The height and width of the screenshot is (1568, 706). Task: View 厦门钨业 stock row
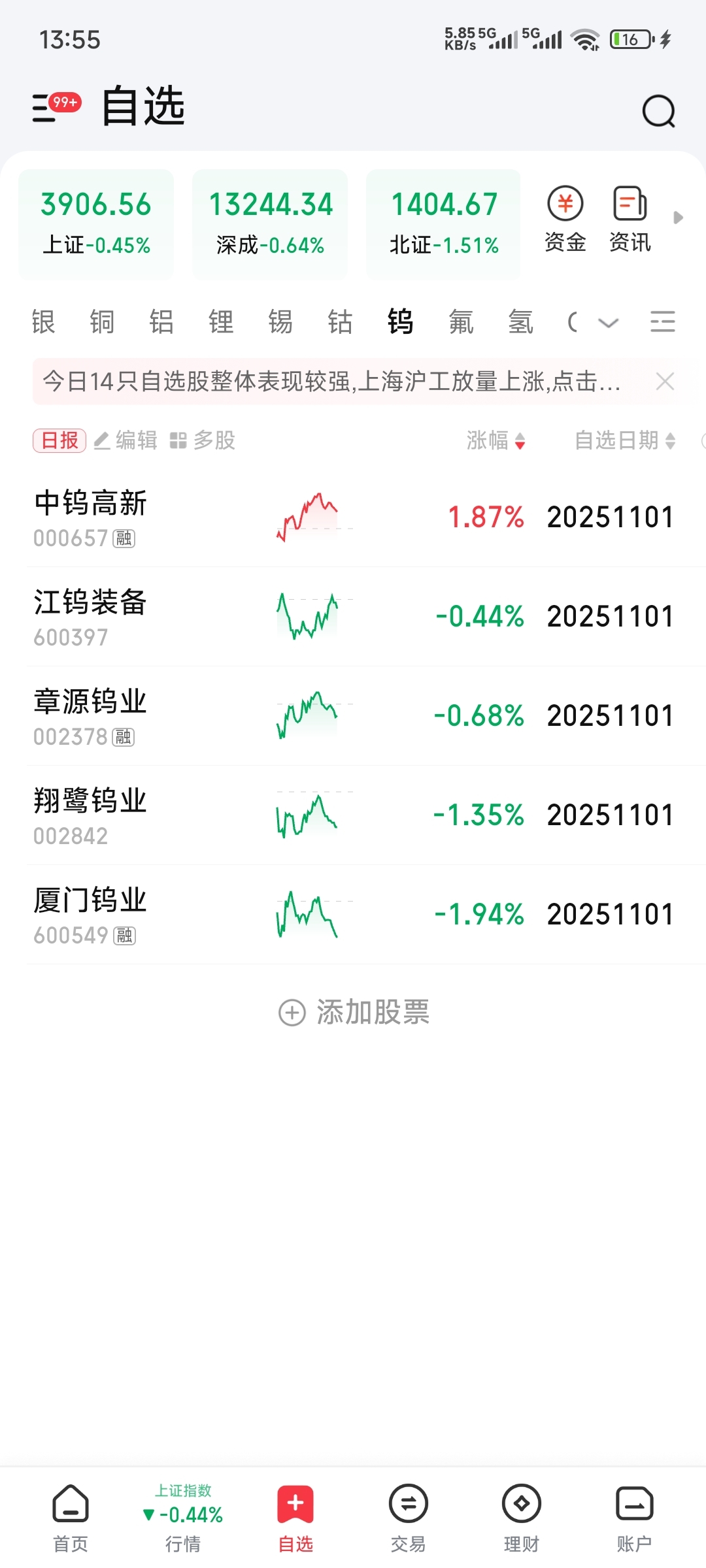pos(90,914)
